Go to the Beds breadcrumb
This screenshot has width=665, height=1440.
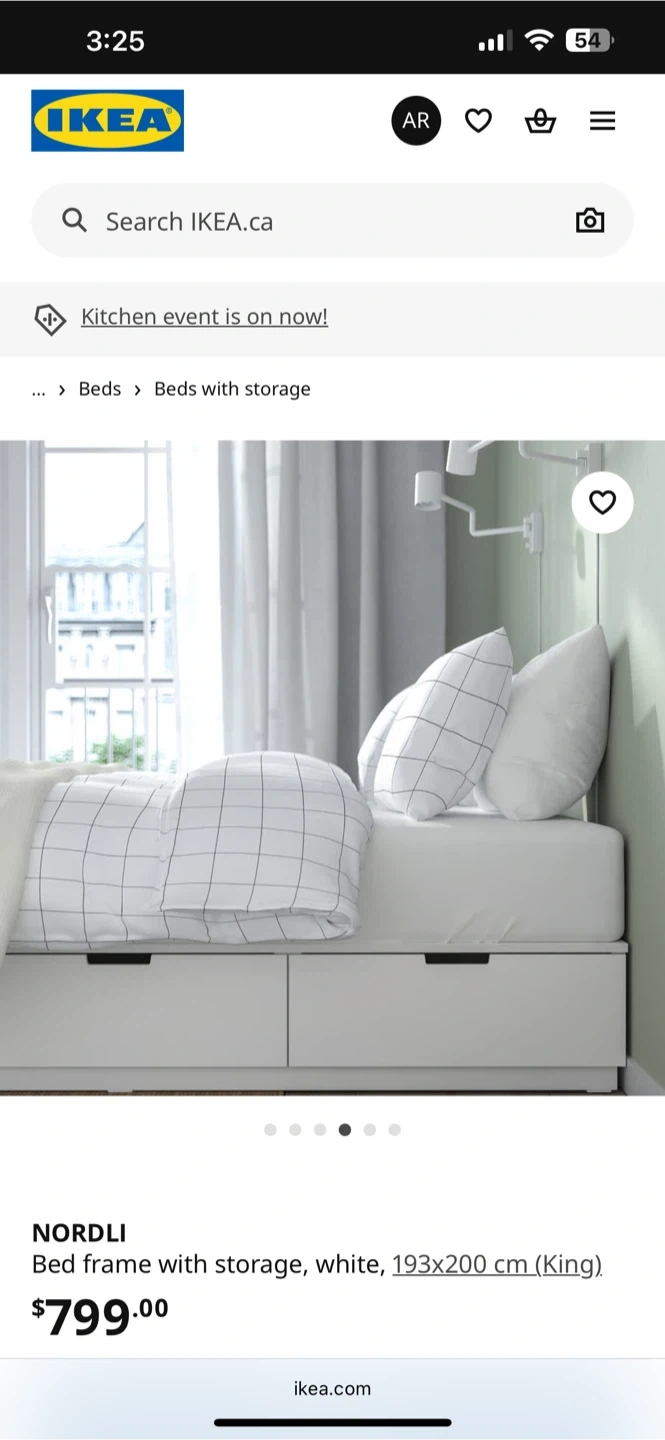tap(100, 389)
